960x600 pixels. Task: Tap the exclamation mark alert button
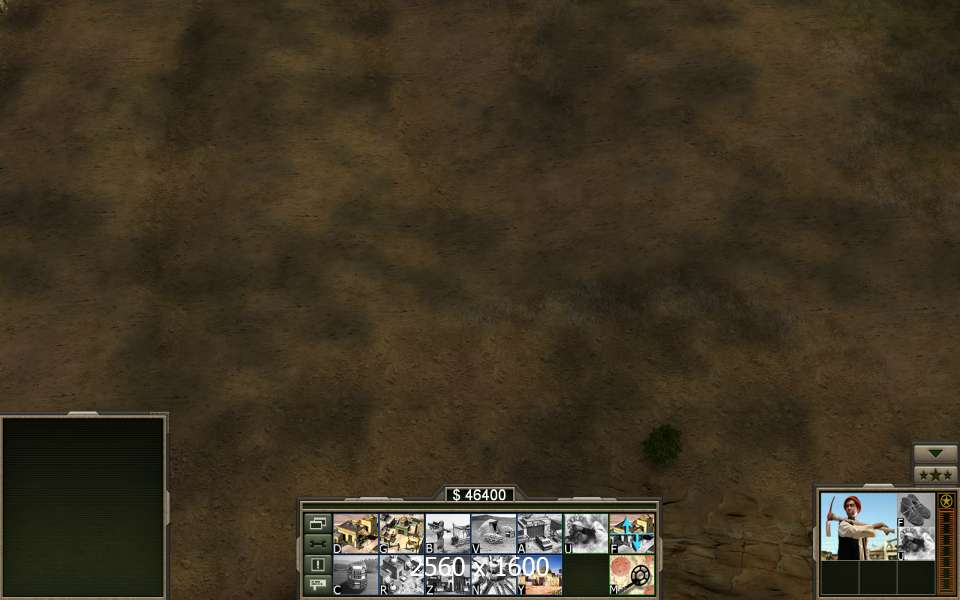click(317, 564)
